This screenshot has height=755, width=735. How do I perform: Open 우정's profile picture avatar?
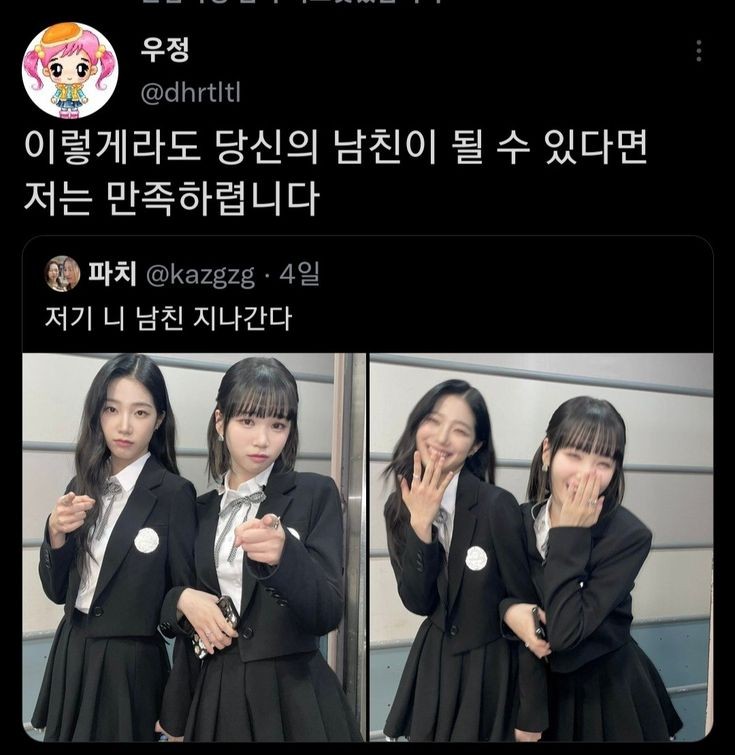coord(70,70)
